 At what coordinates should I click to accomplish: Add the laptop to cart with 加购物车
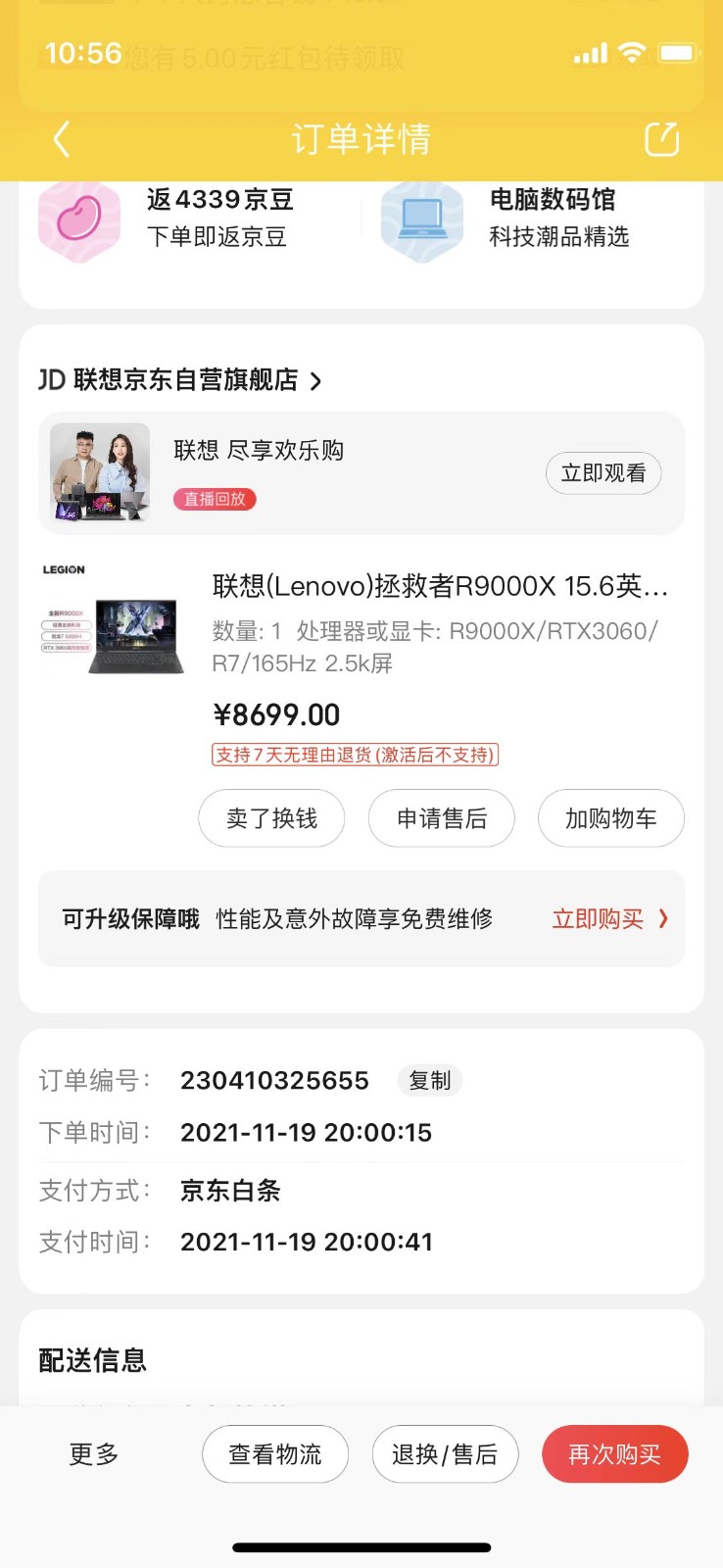pyautogui.click(x=610, y=818)
